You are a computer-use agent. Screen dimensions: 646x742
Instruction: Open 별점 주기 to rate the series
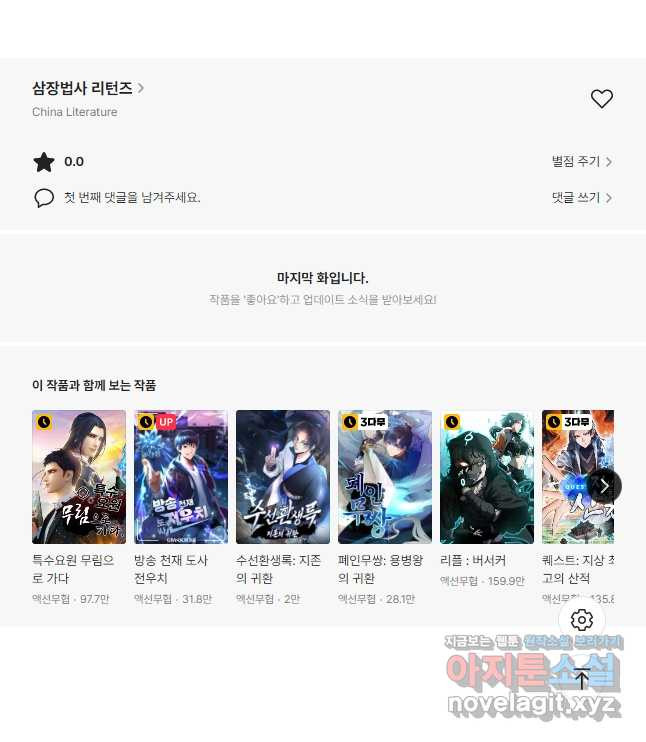581,161
